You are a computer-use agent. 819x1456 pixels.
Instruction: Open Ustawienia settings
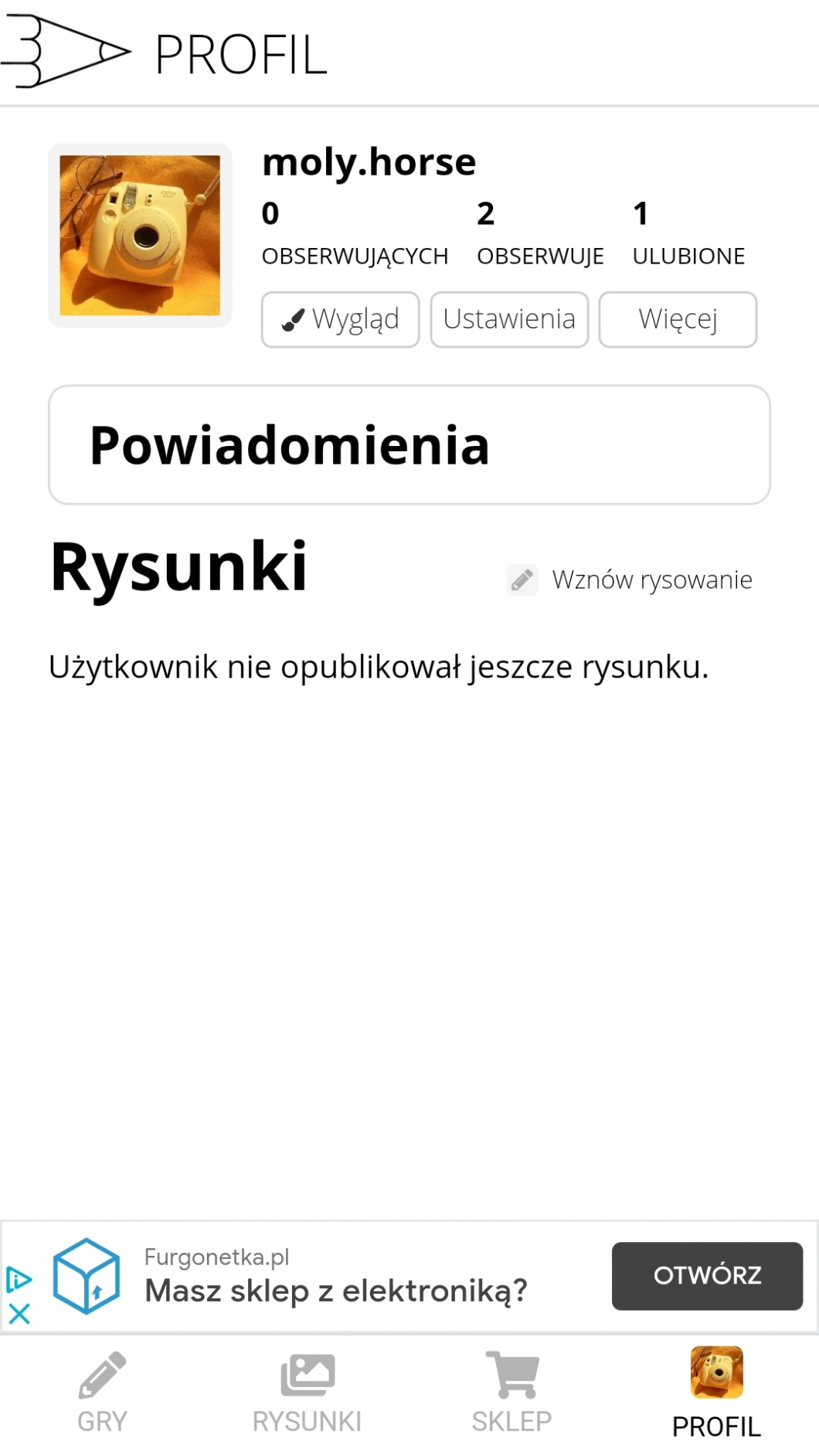[509, 319]
